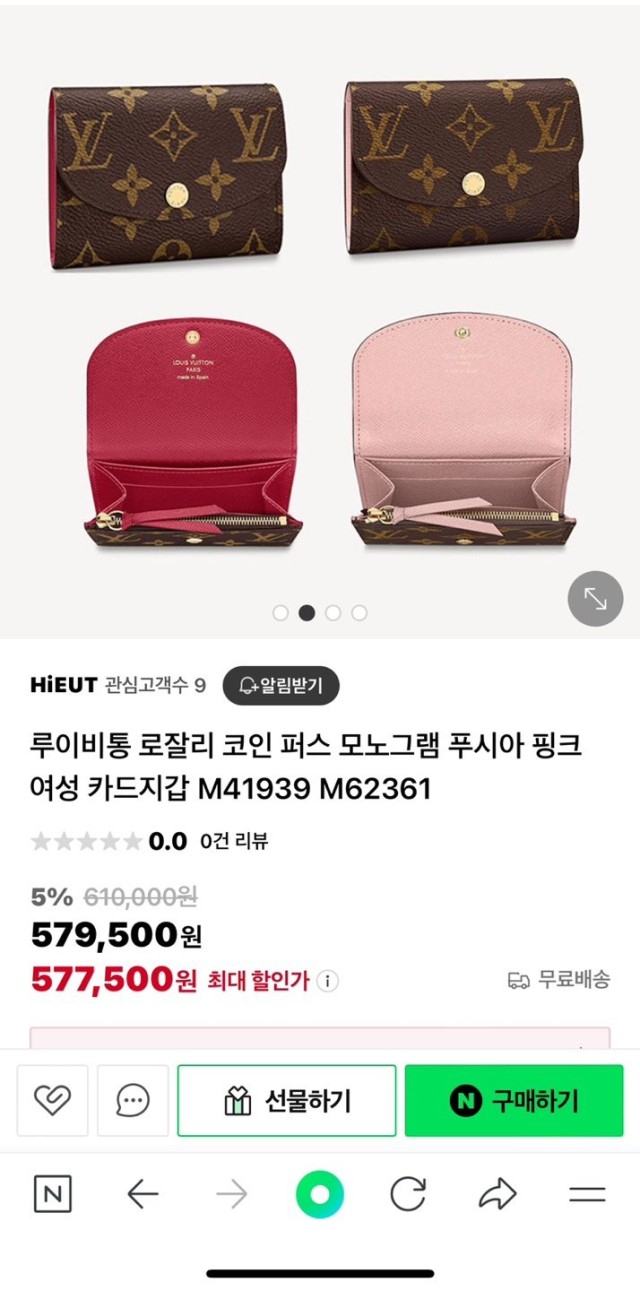Tap the 알림받기 notification button

point(281,686)
